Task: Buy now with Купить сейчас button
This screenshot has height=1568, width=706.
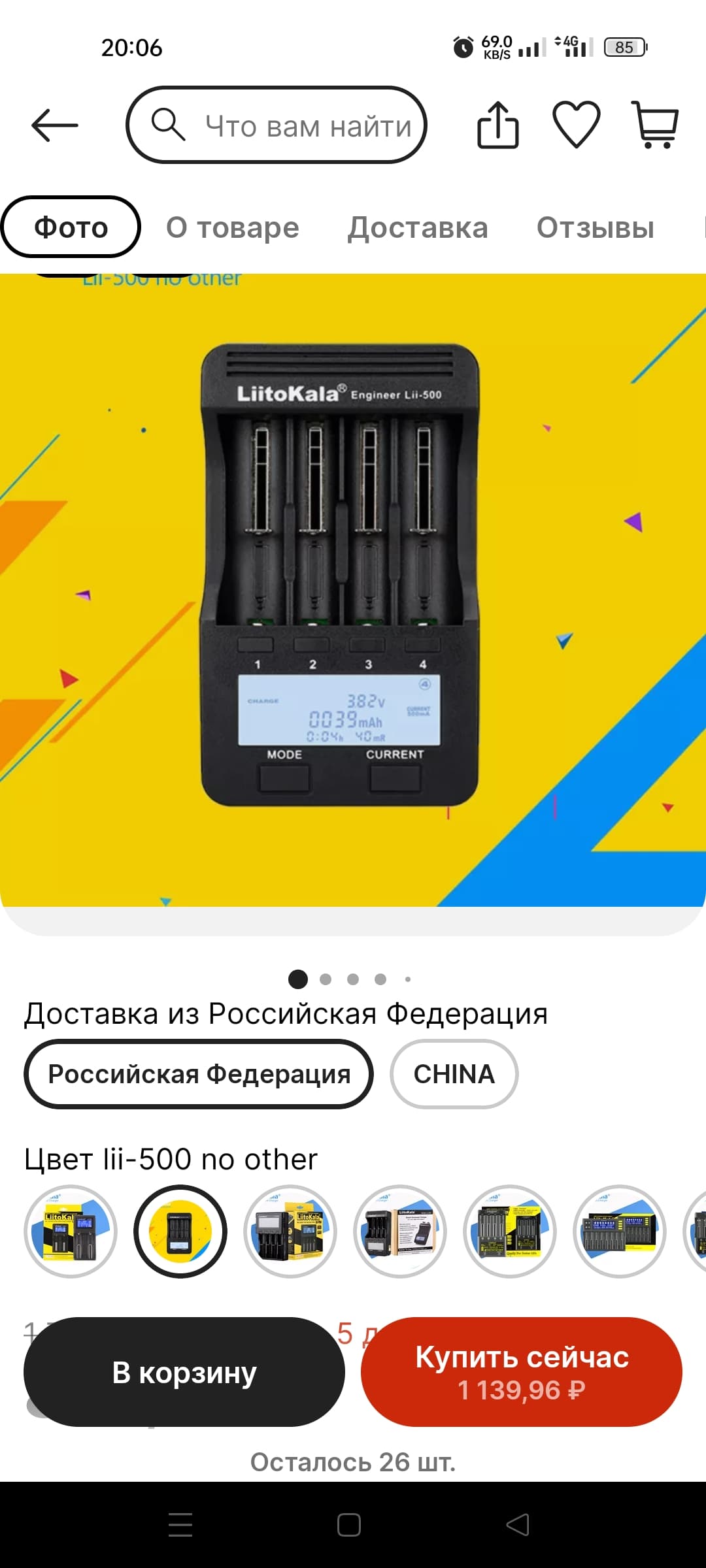Action: [522, 1372]
